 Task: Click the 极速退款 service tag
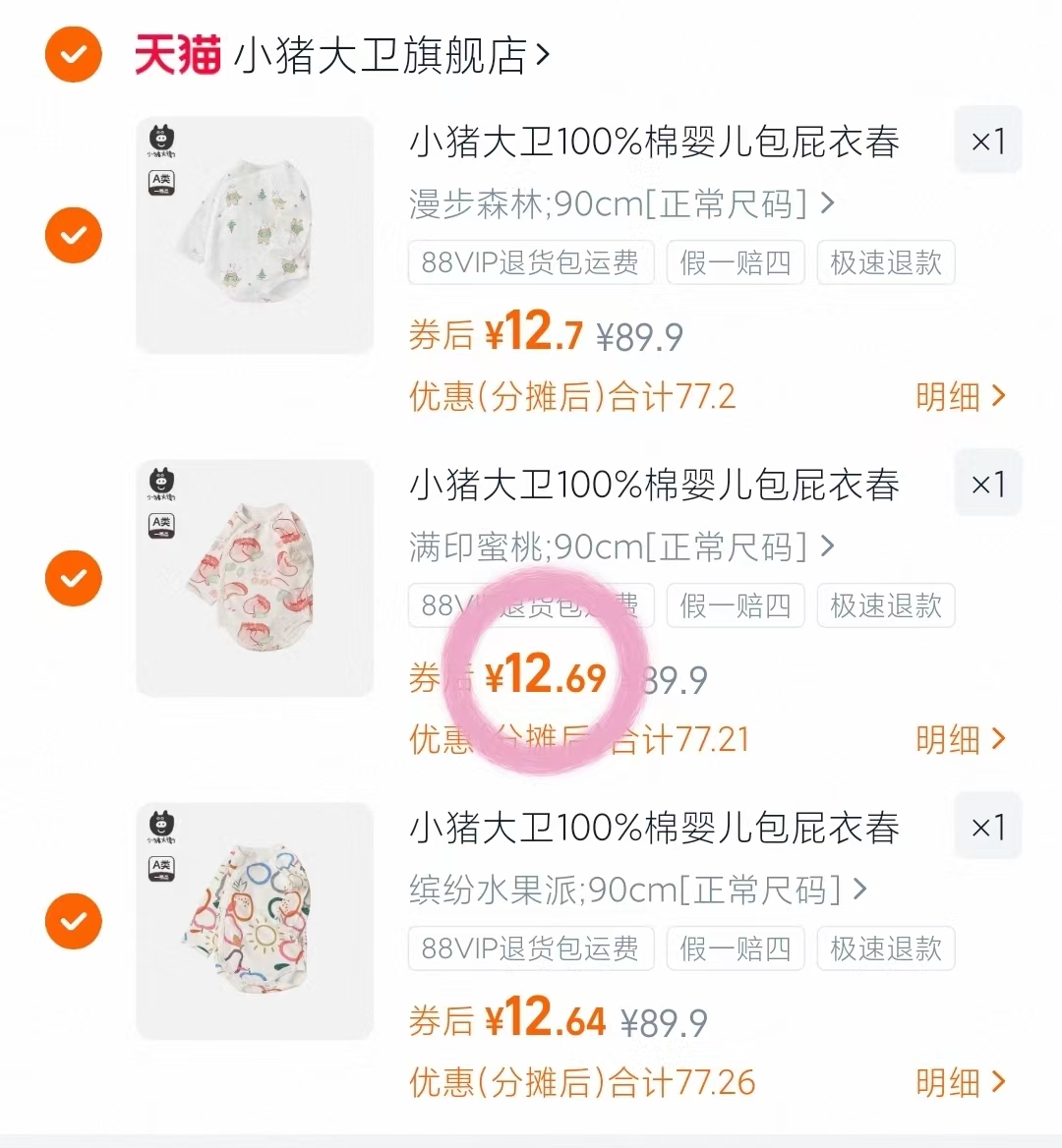tap(884, 262)
